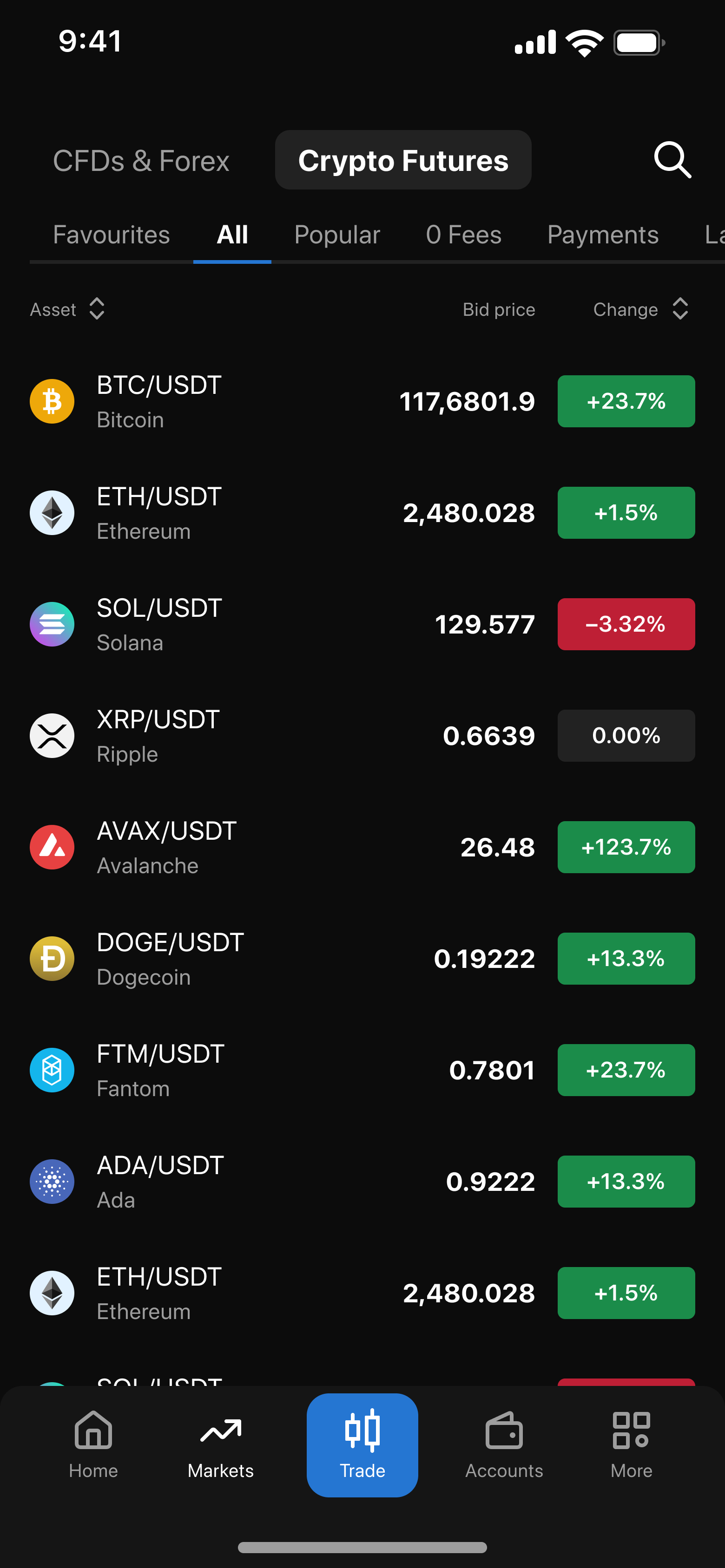Screen dimensions: 725x1568
Task: Switch to CFDs & Forex segment
Action: pos(141,161)
